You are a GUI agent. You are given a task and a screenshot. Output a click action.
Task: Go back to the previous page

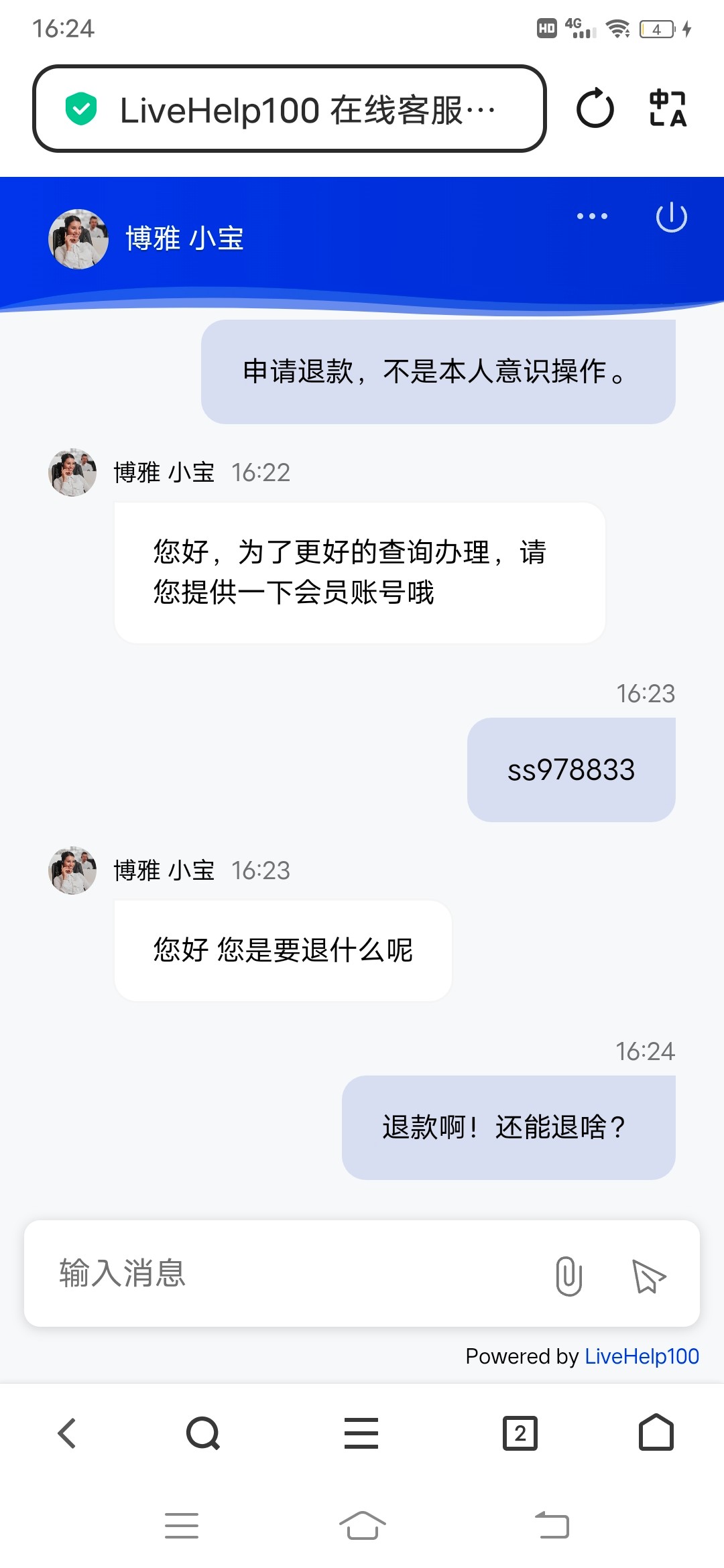point(67,1434)
